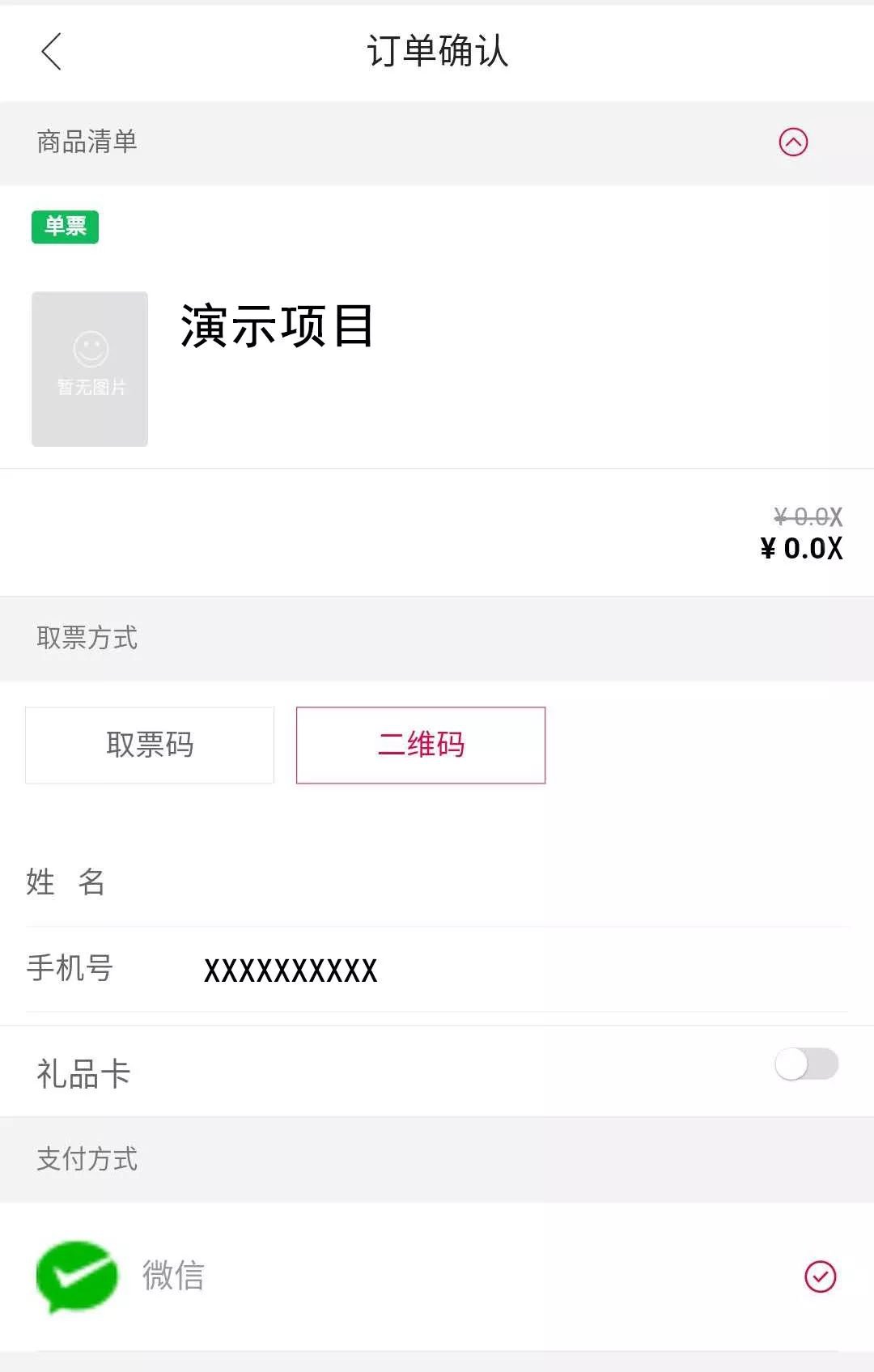Collapse the 商品清单 section
Image resolution: width=874 pixels, height=1372 pixels.
point(792,142)
